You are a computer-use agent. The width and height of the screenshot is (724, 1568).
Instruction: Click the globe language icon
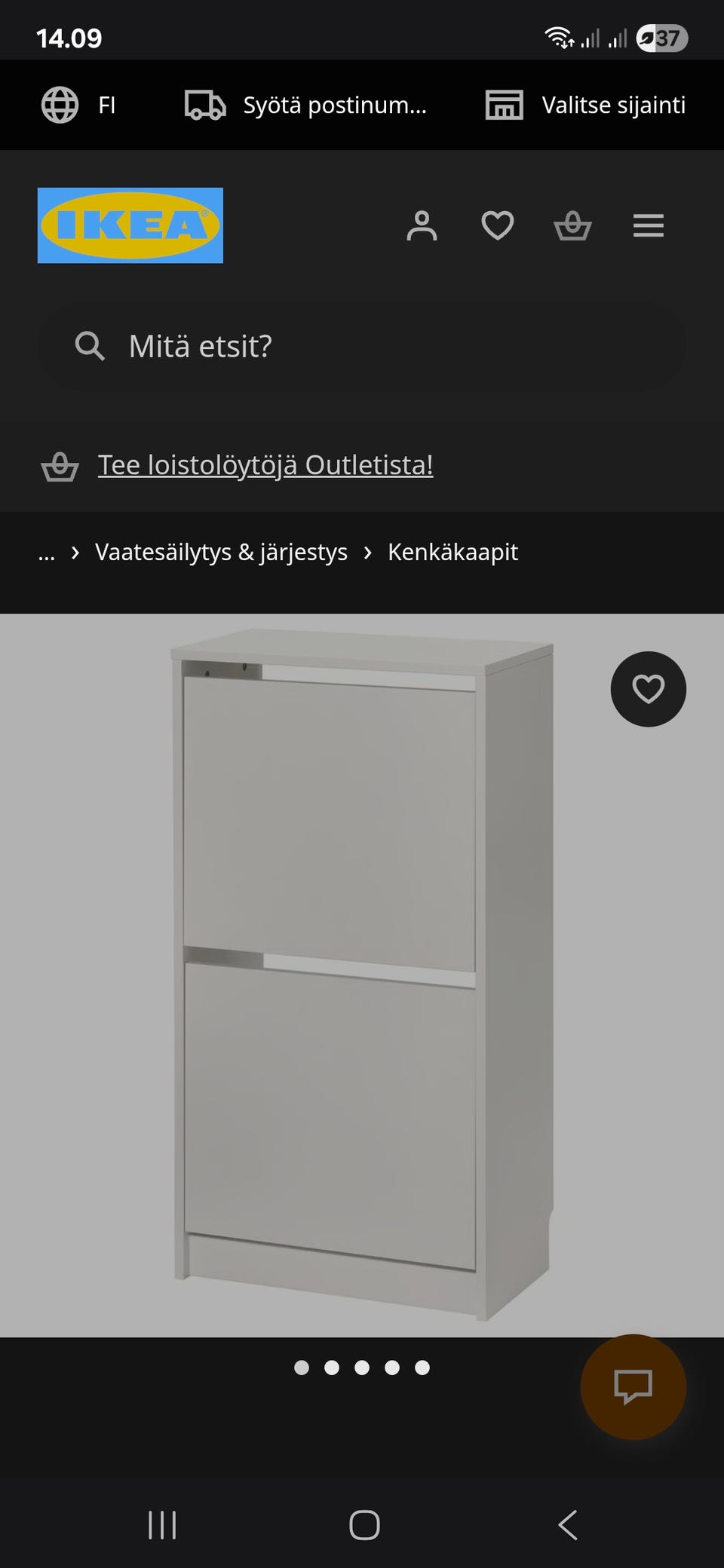[x=59, y=105]
